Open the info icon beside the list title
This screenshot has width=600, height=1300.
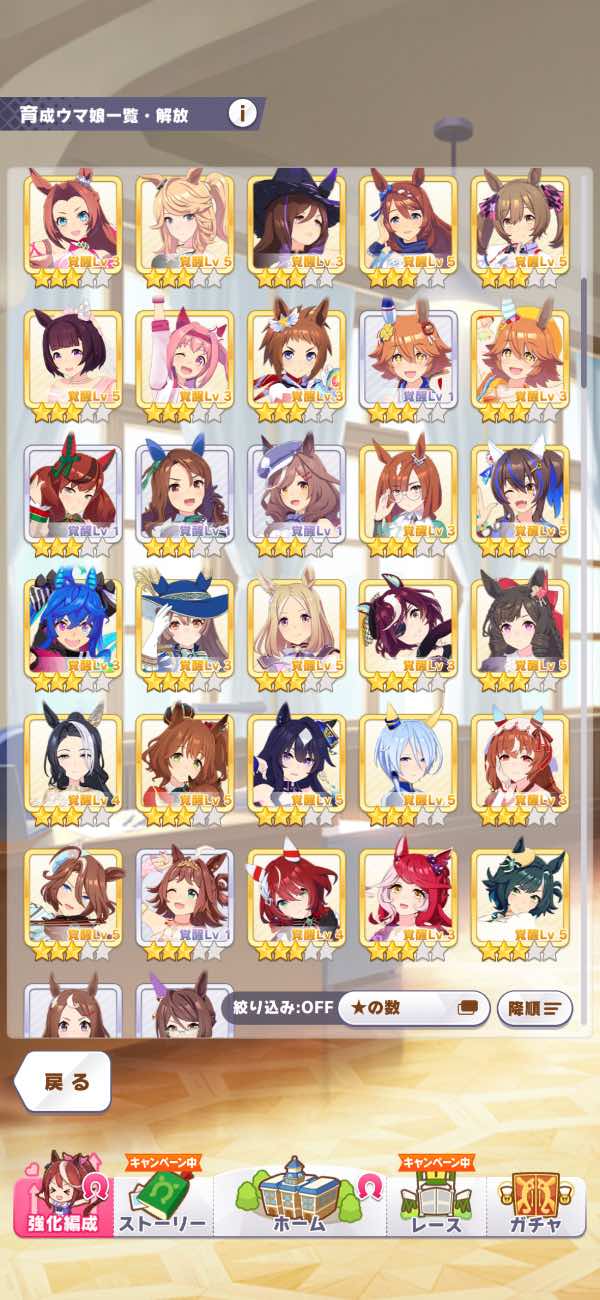click(x=242, y=113)
